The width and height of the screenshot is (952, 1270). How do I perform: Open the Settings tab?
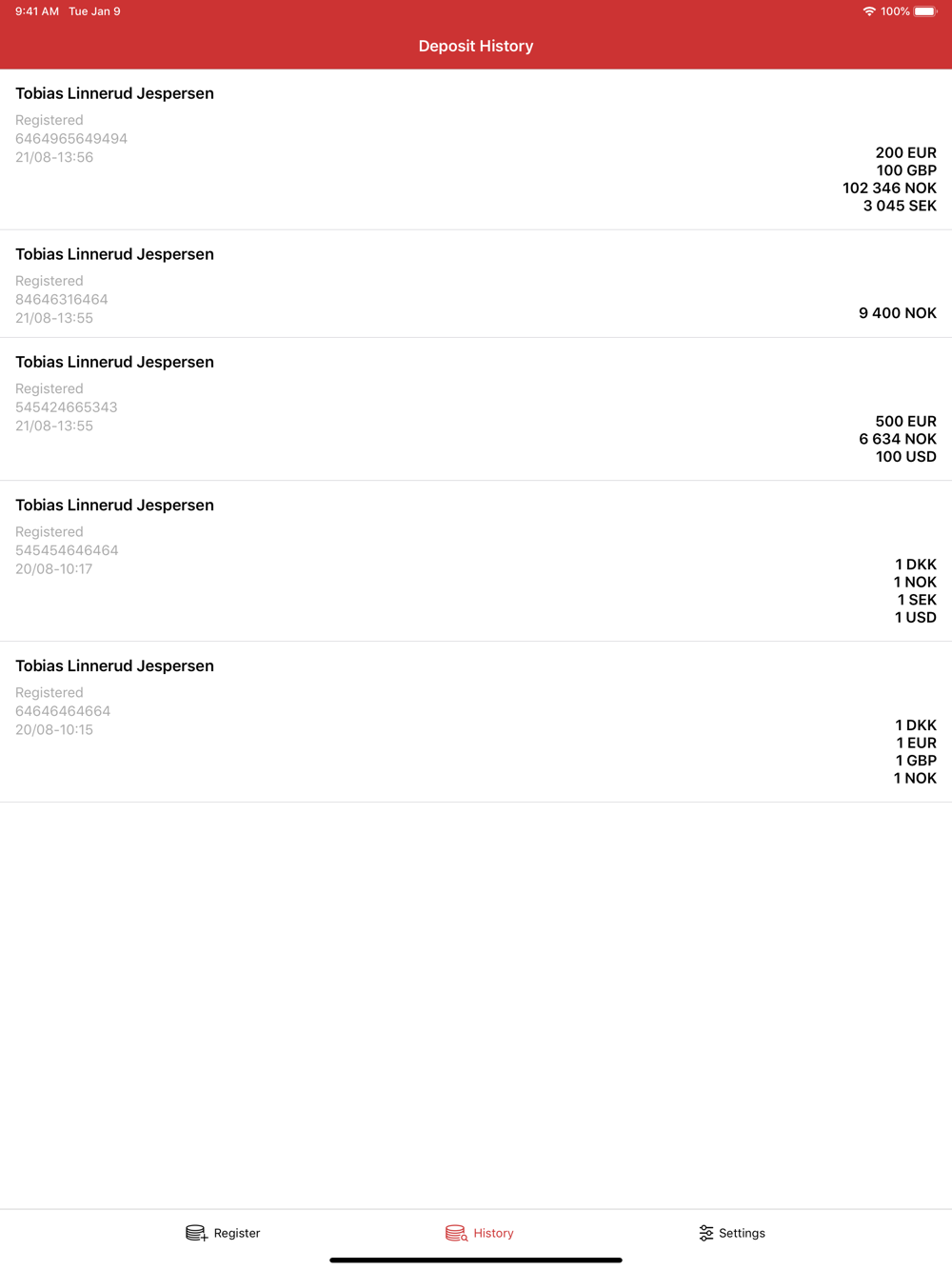pyautogui.click(x=731, y=1233)
